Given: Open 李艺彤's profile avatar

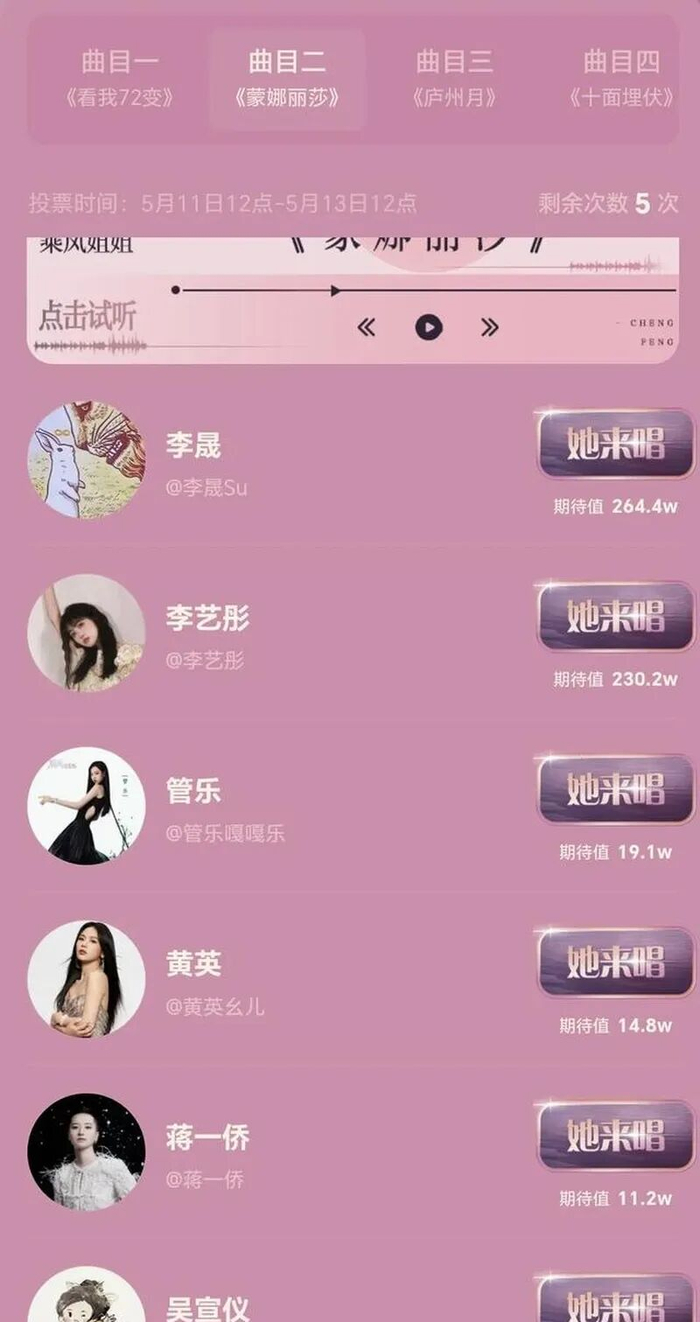Looking at the screenshot, I should (x=86, y=633).
